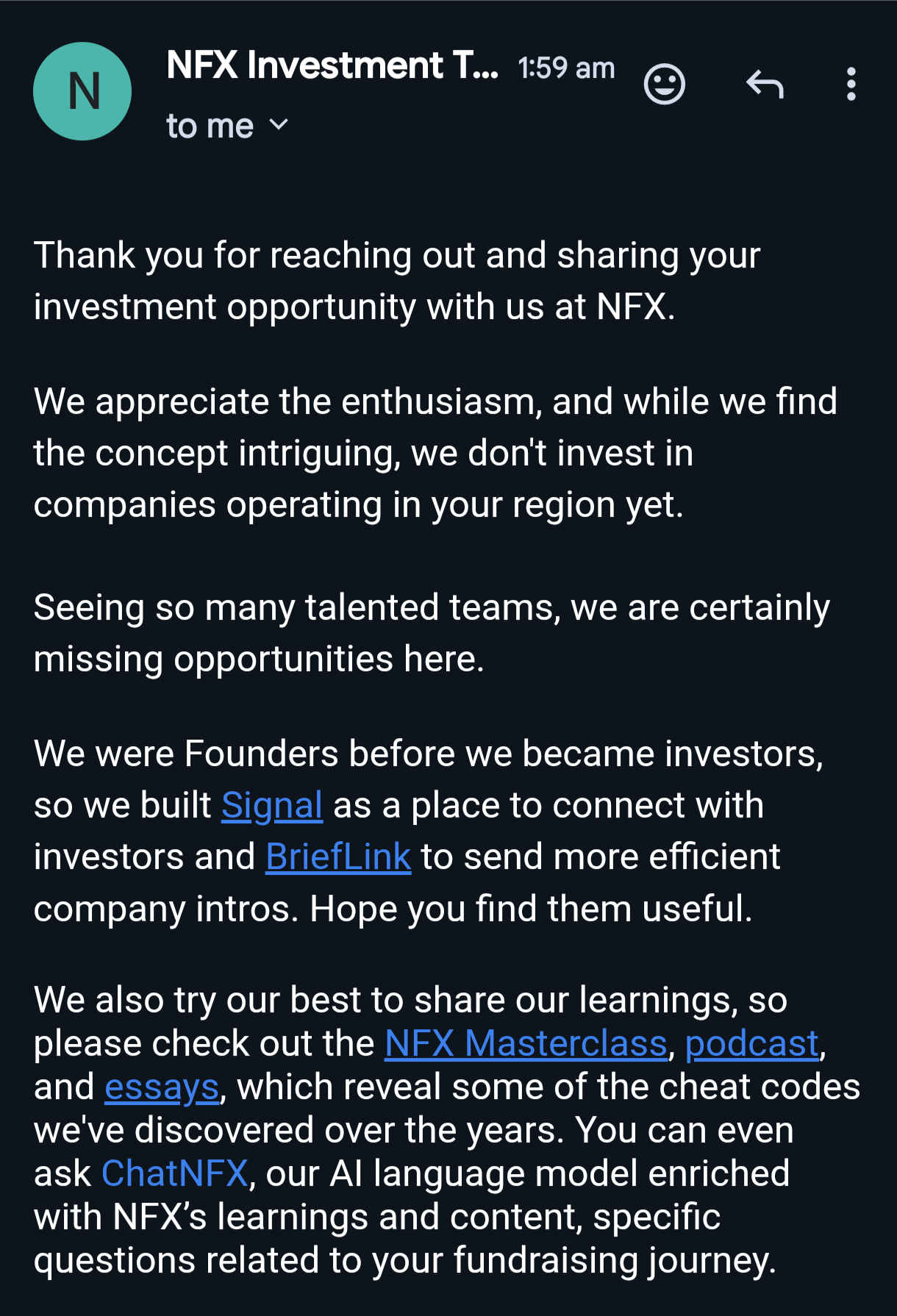Follow the podcast link
The height and width of the screenshot is (1316, 897).
tap(751, 1044)
